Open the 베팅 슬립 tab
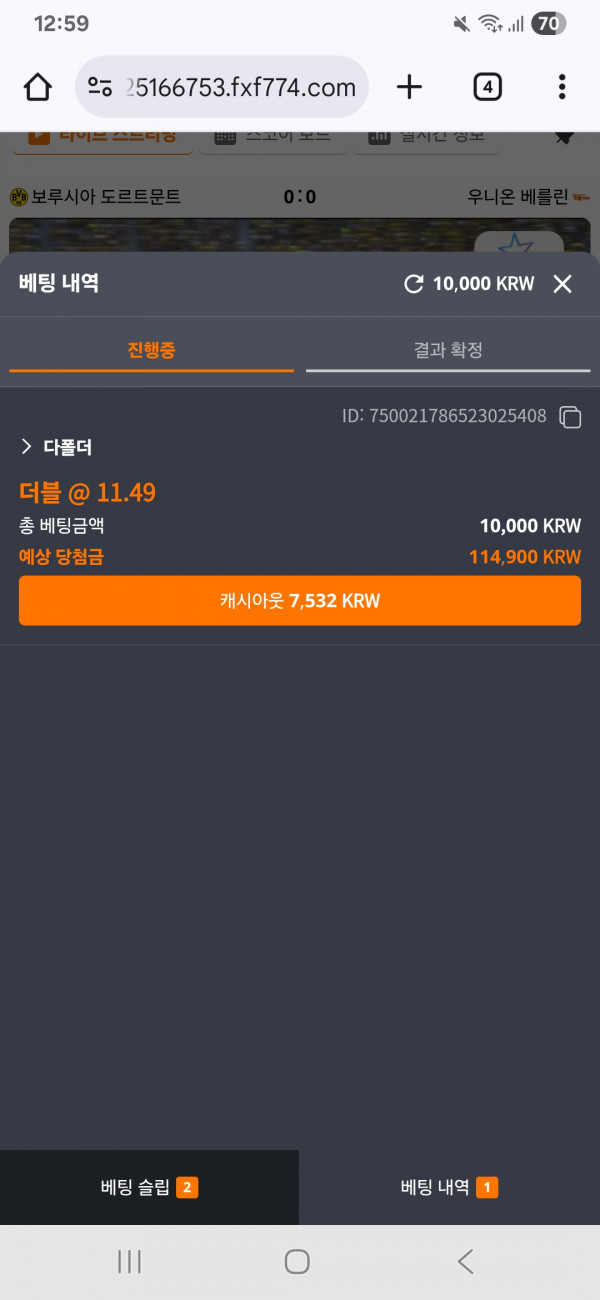This screenshot has height=1300, width=600. click(x=149, y=1187)
